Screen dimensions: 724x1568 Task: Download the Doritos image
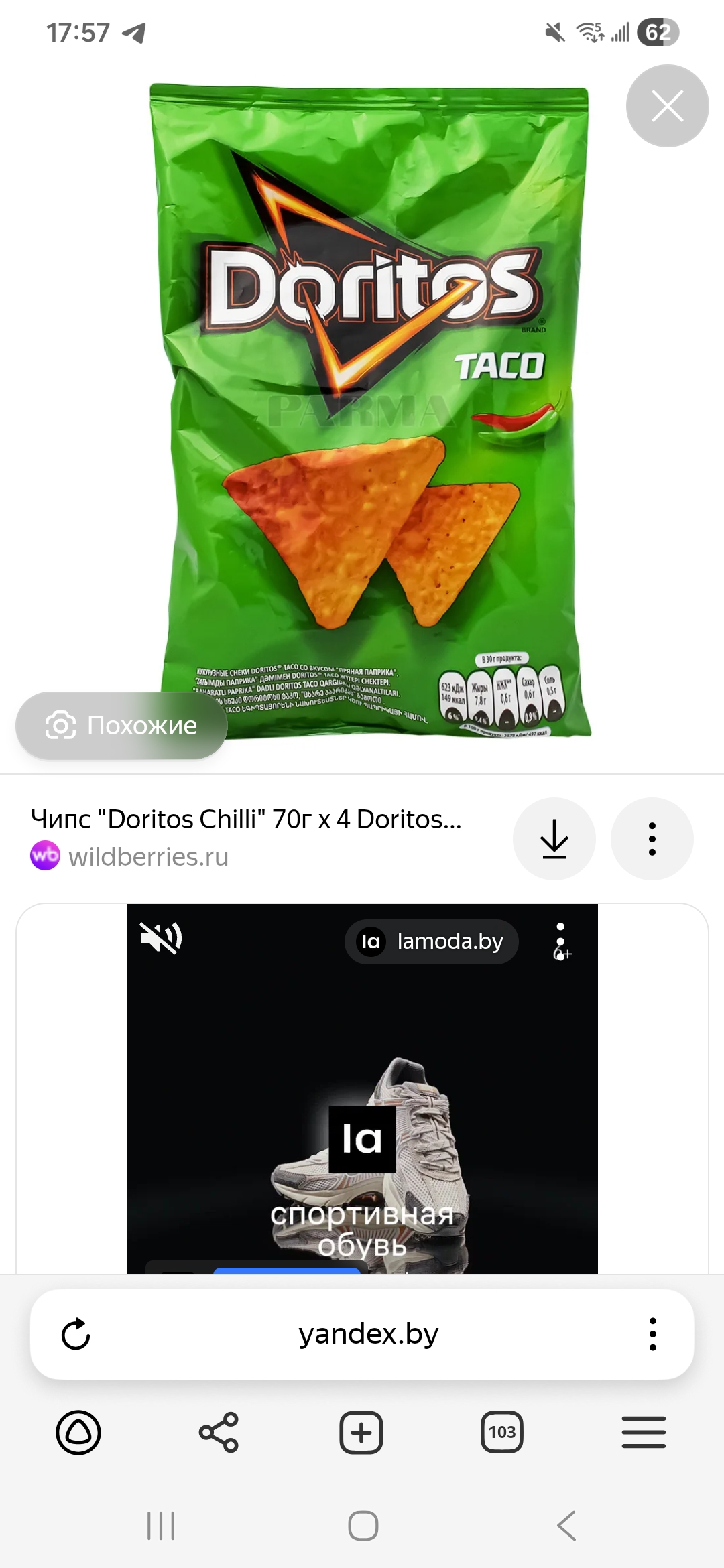(554, 838)
